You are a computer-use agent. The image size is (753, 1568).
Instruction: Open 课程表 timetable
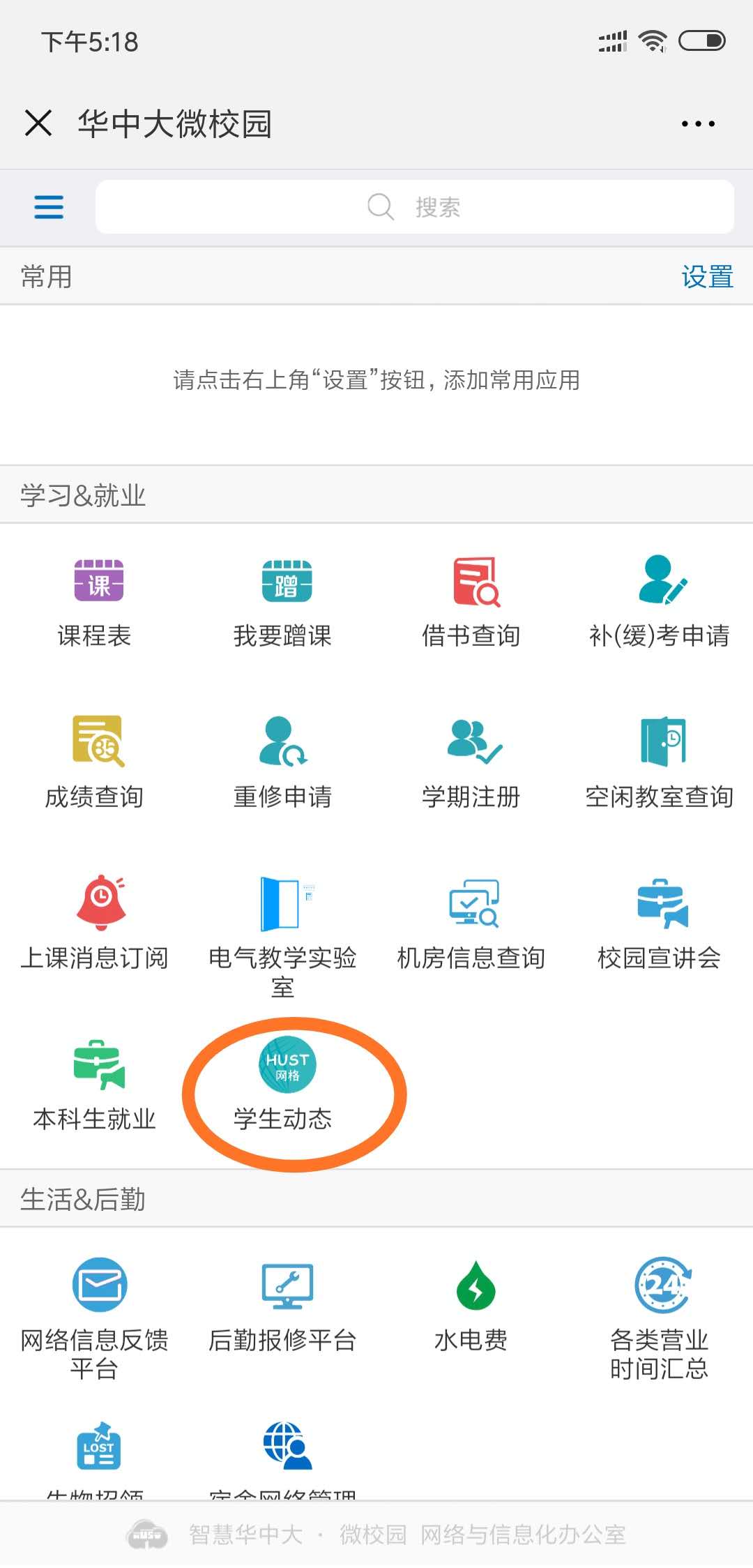(95, 601)
